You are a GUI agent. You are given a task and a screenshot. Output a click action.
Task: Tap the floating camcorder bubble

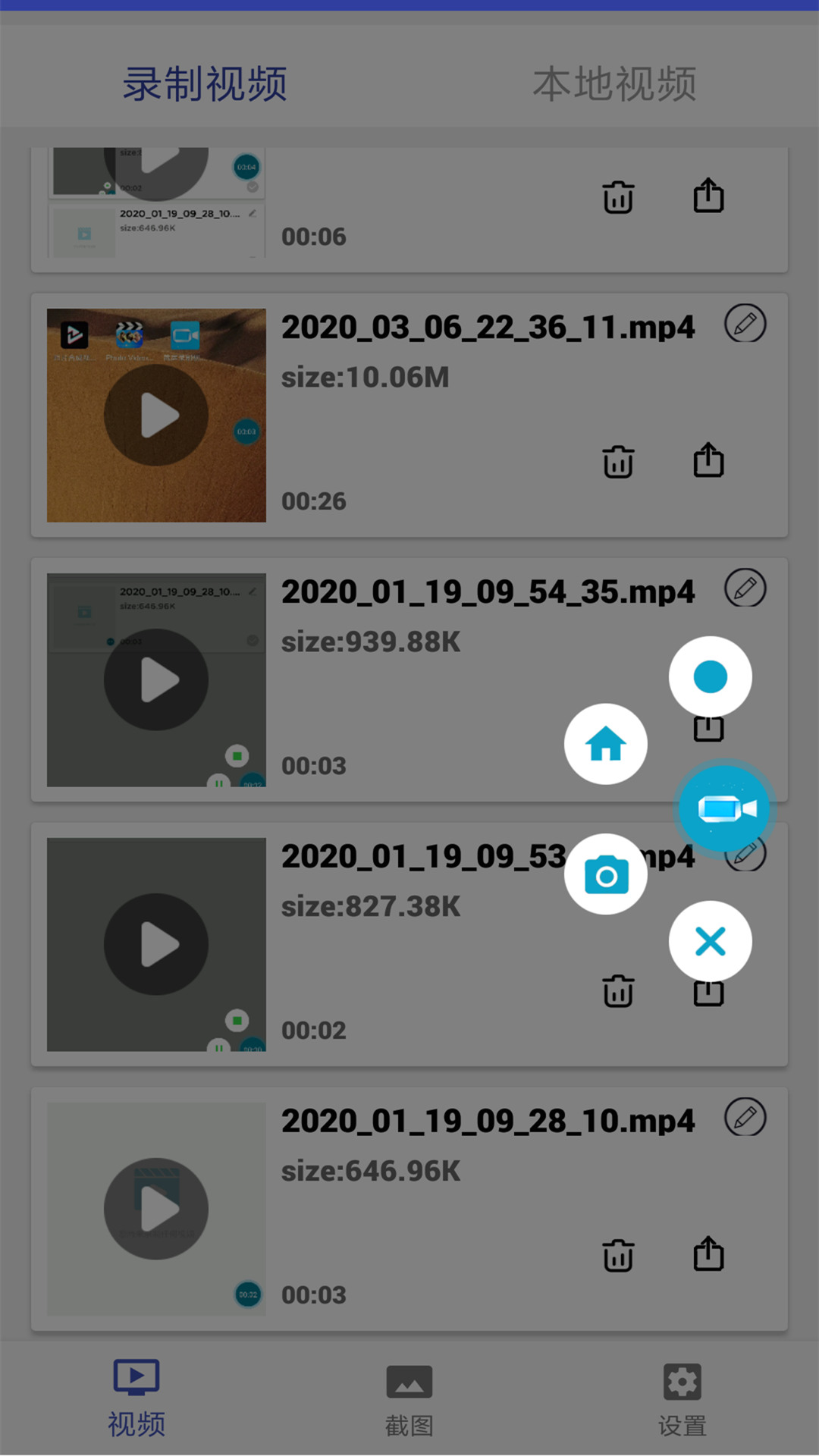pos(725,809)
